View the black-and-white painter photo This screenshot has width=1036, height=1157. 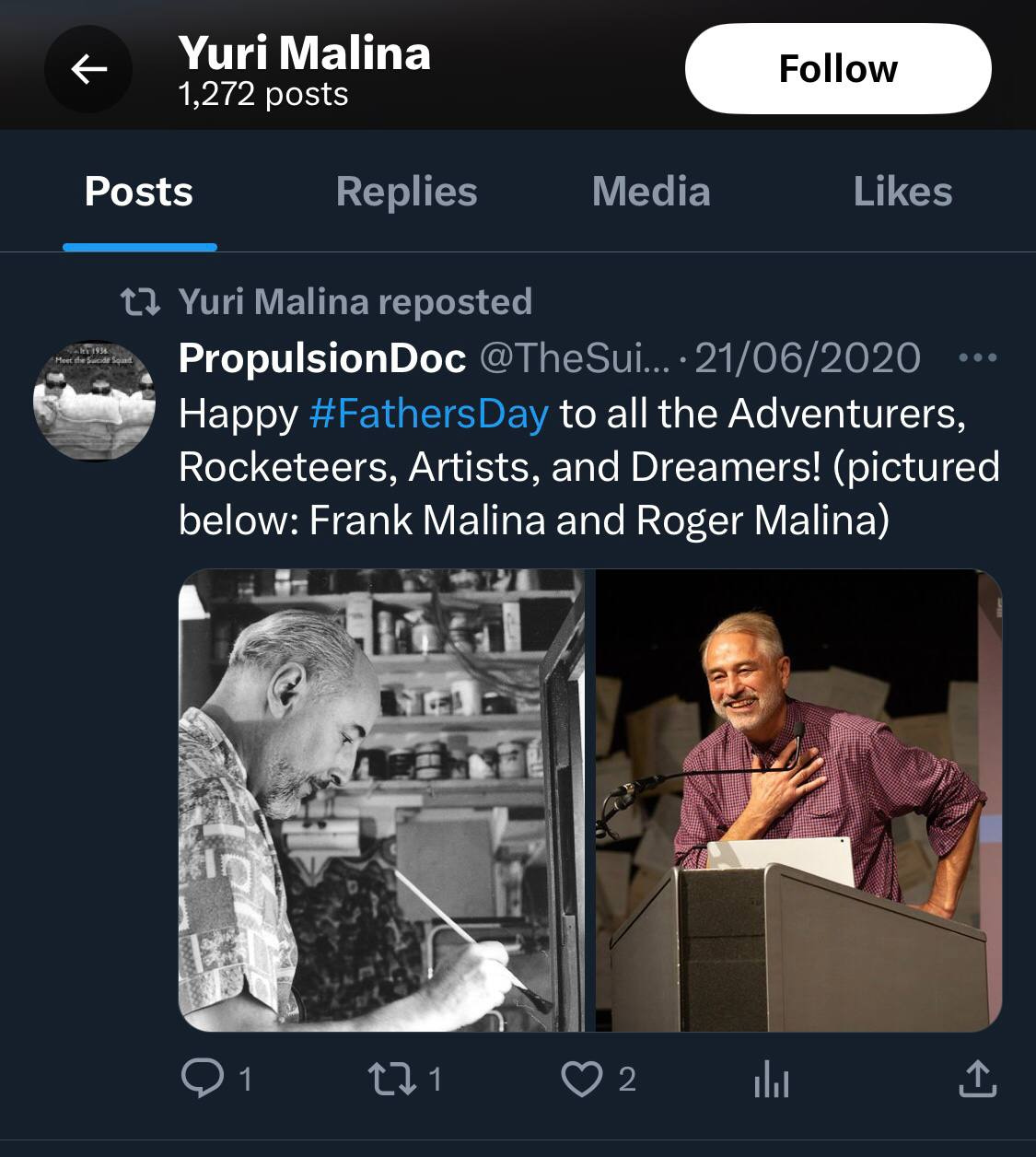pyautogui.click(x=380, y=800)
